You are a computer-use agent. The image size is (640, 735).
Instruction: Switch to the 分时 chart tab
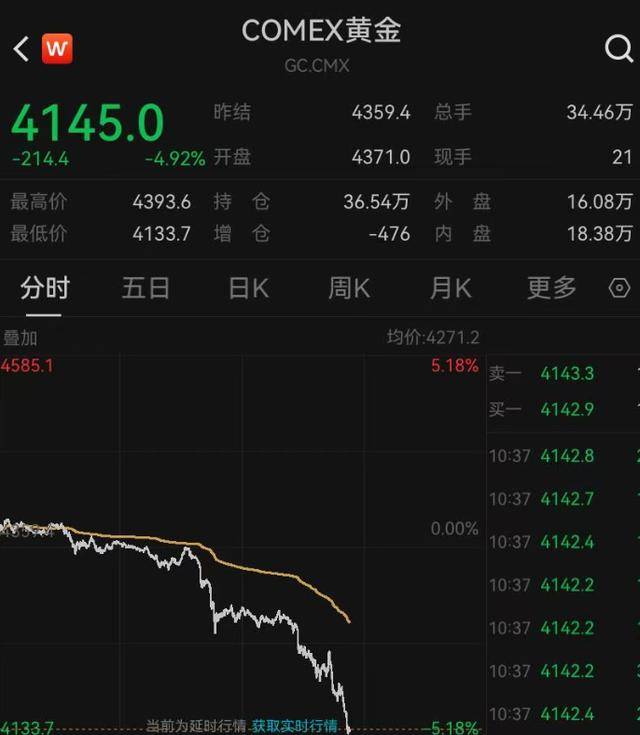click(45, 289)
